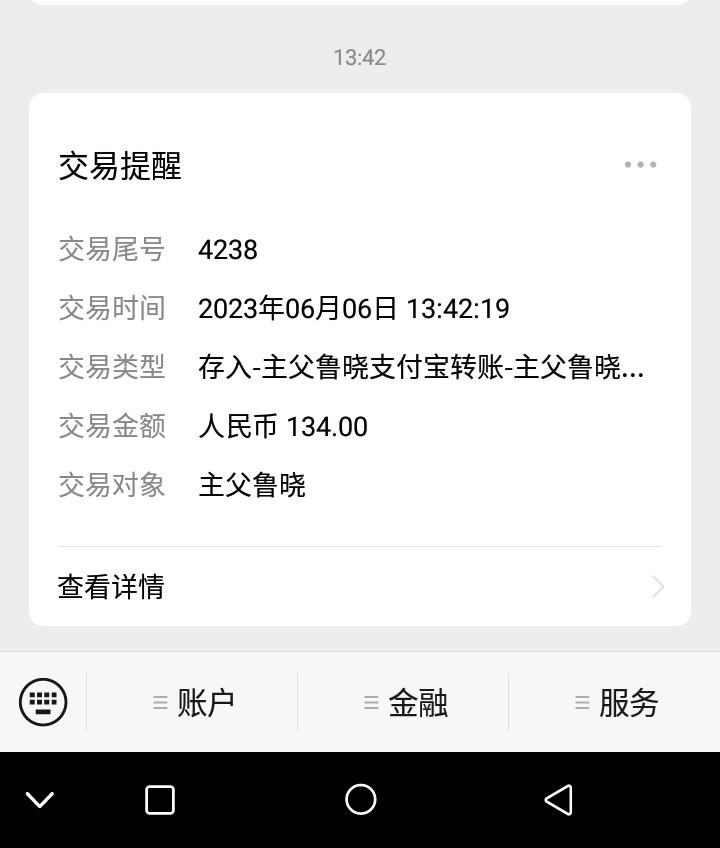Go back using the system back button
This screenshot has width=720, height=848.
pyautogui.click(x=558, y=799)
